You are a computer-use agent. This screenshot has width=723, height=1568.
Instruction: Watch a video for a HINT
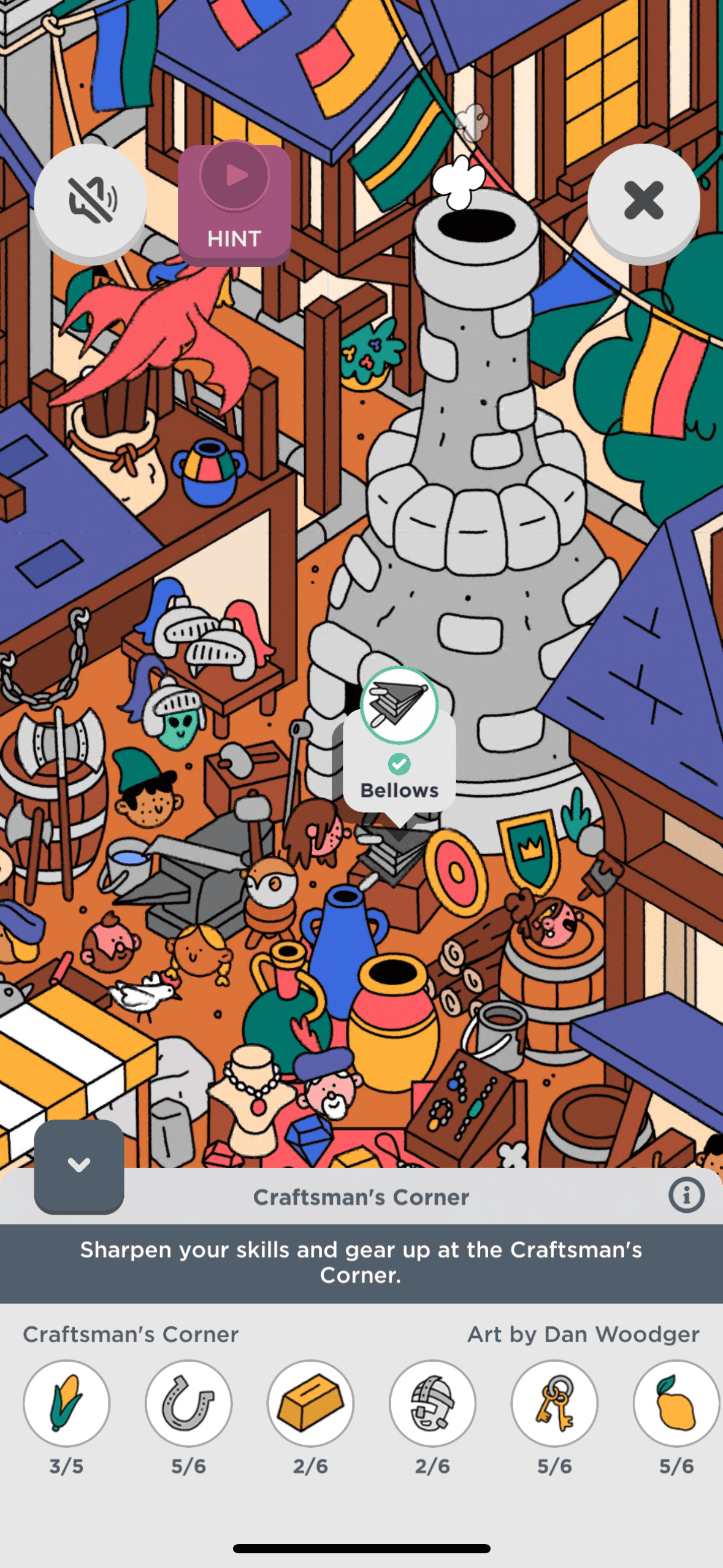234,203
